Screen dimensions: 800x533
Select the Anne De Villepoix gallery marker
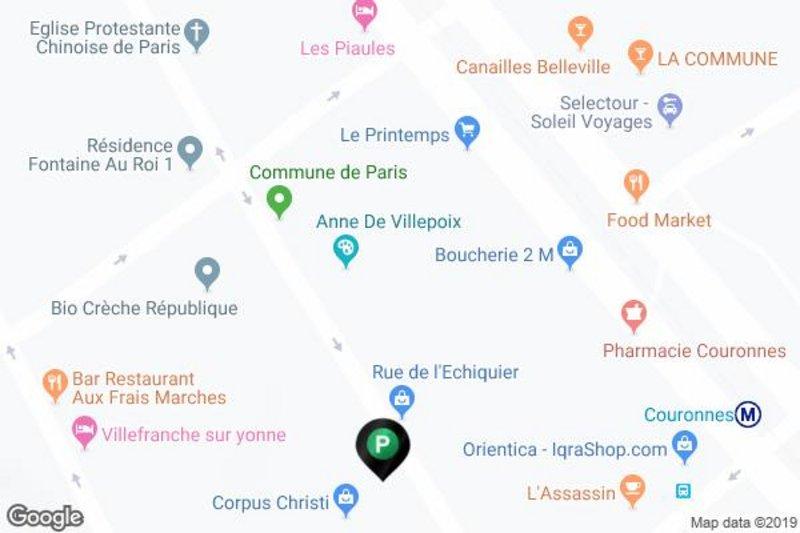pyautogui.click(x=345, y=249)
